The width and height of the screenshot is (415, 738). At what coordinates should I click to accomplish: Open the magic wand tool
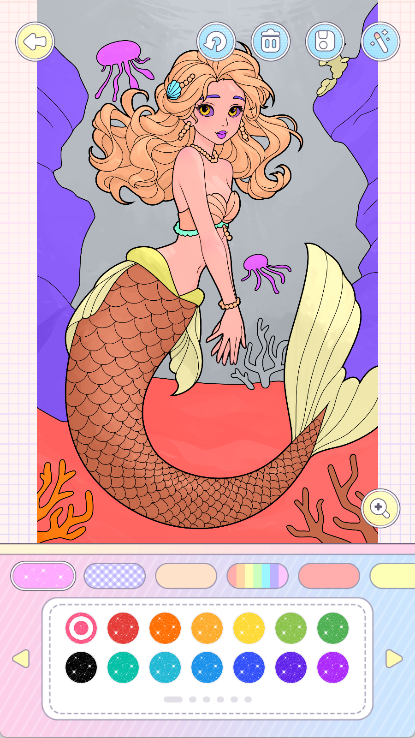click(x=381, y=41)
